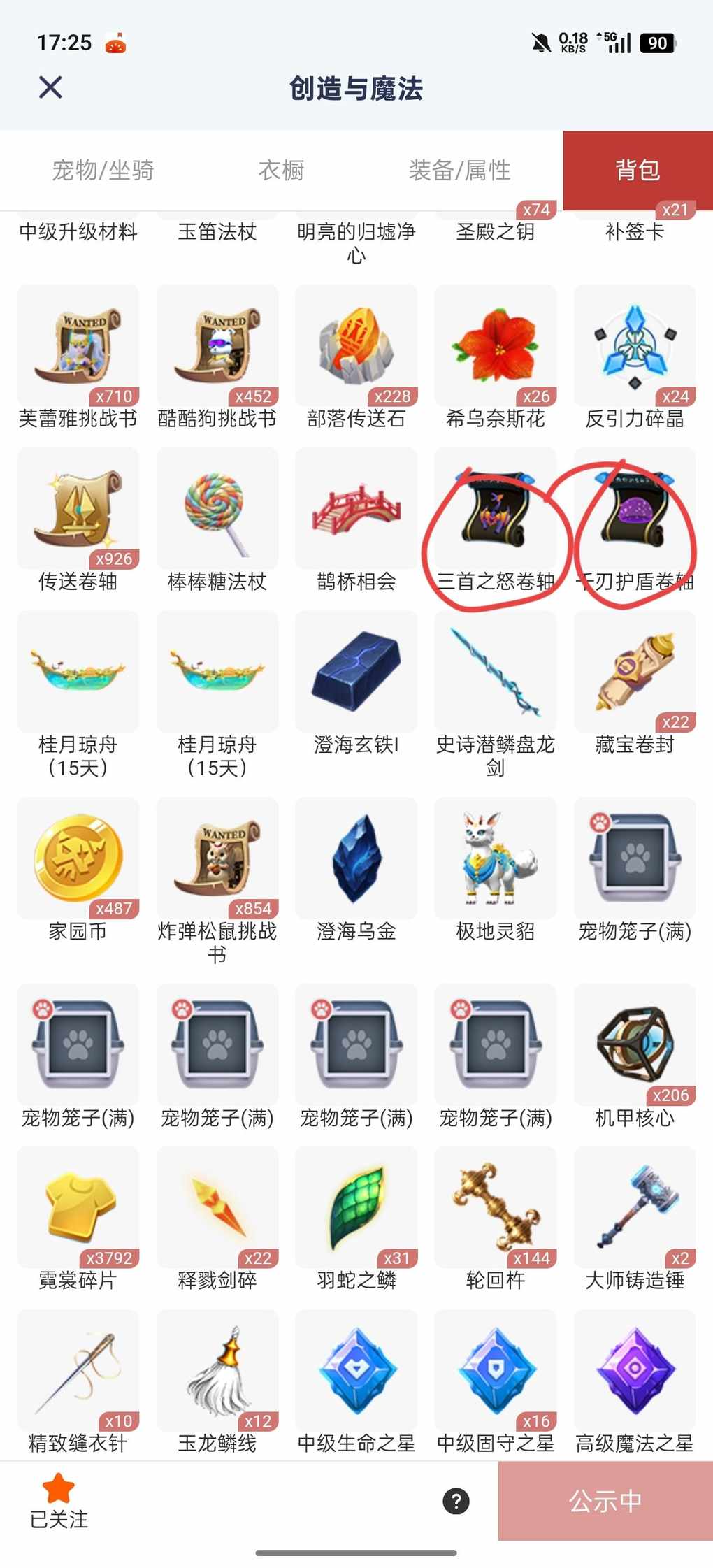The height and width of the screenshot is (1568, 713).
Task: Switch to the 衣橱 tab
Action: click(281, 170)
